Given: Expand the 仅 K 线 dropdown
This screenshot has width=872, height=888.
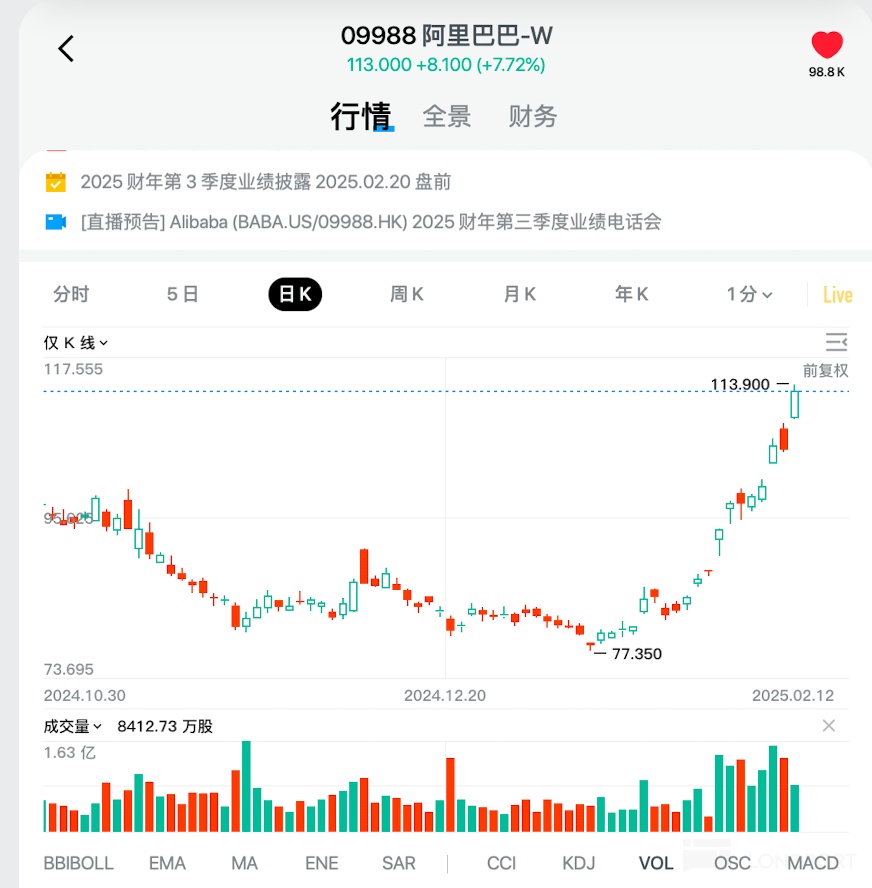Looking at the screenshot, I should (x=76, y=343).
